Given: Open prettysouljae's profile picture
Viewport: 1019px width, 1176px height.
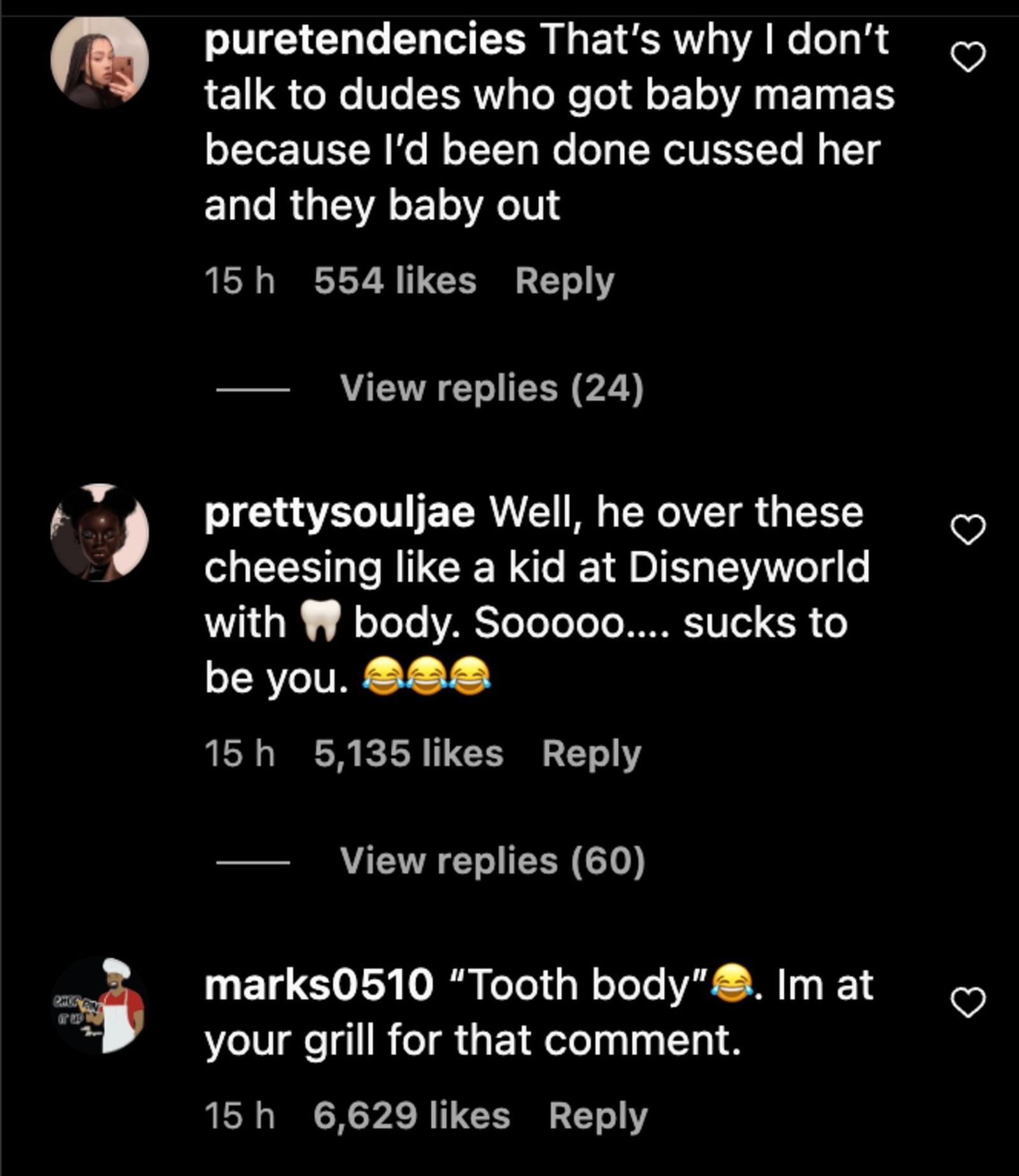Looking at the screenshot, I should [x=99, y=533].
